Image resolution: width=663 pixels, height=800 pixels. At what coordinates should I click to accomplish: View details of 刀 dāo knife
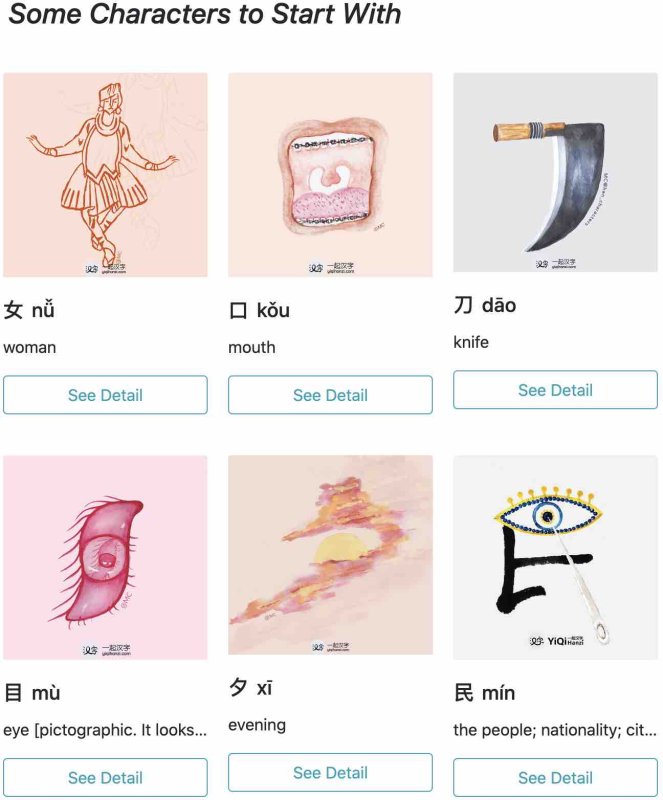tap(555, 390)
